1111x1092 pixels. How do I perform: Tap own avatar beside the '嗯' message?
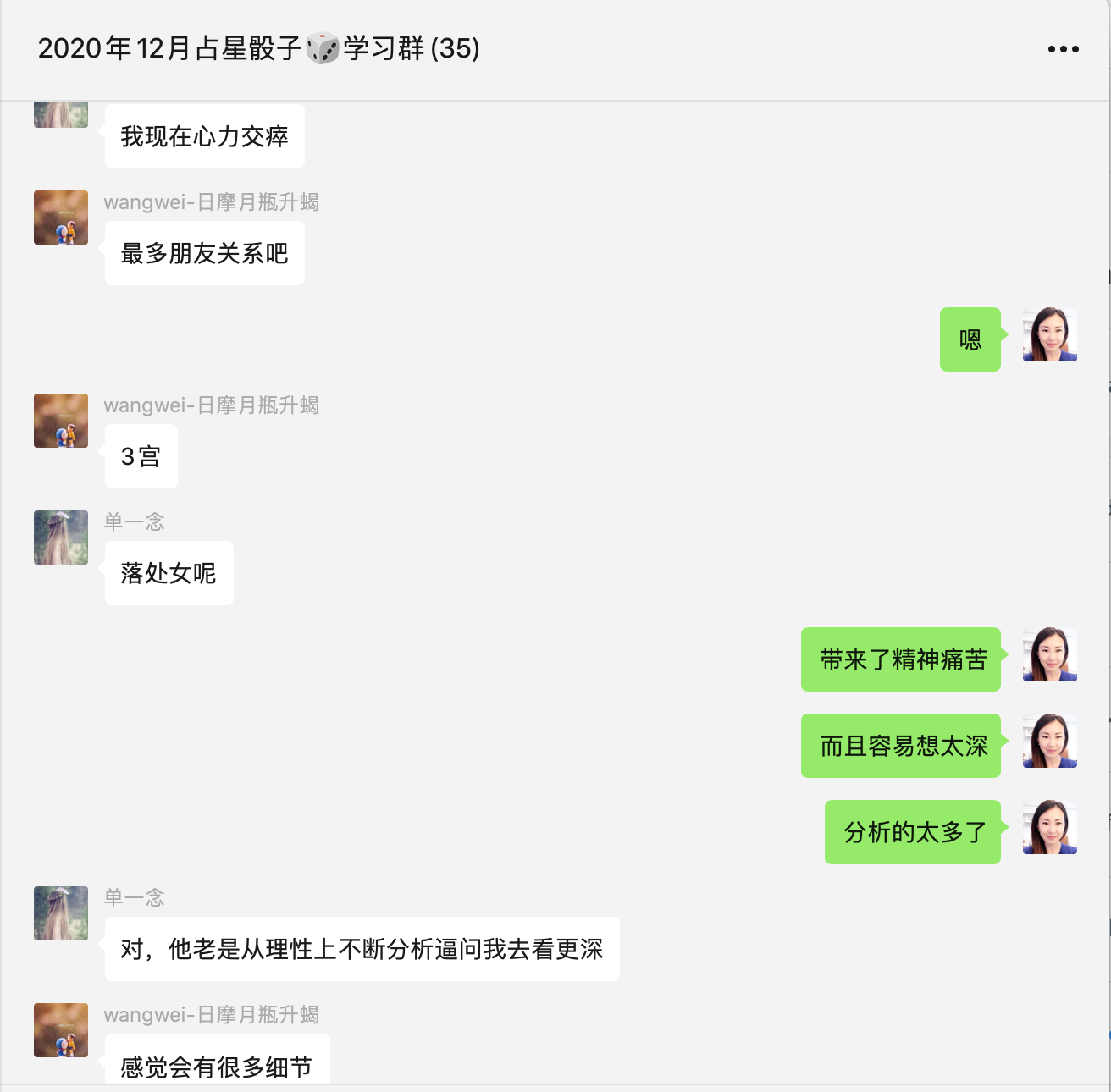click(1049, 334)
